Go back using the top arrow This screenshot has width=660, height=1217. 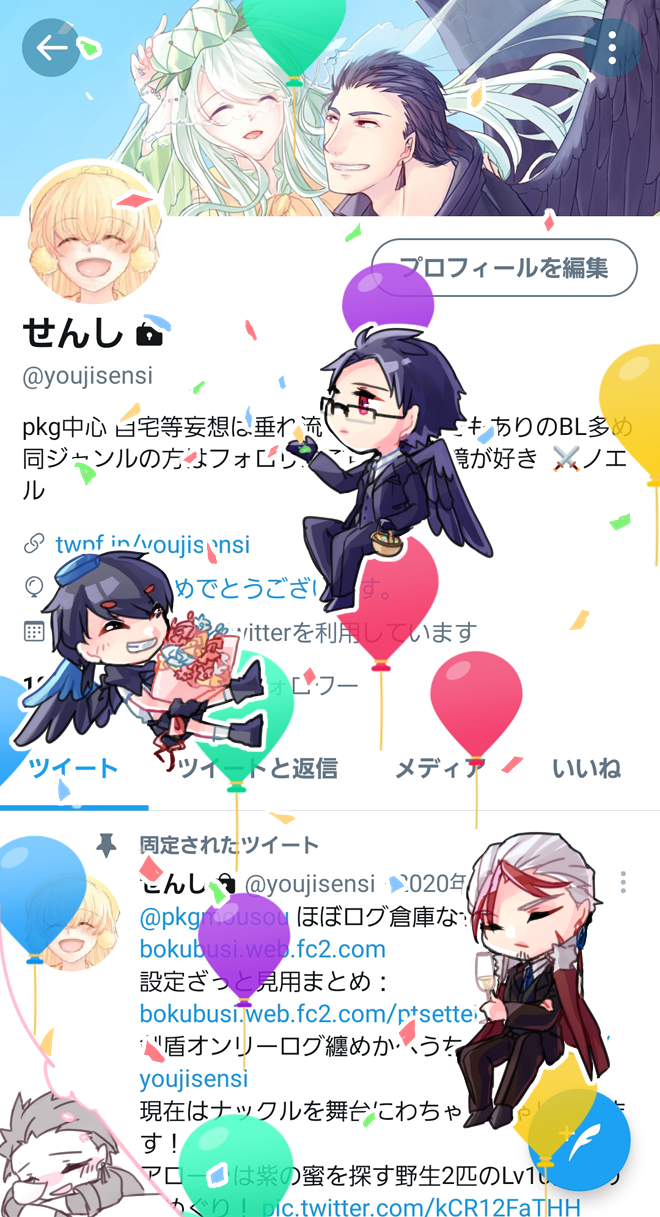click(50, 47)
